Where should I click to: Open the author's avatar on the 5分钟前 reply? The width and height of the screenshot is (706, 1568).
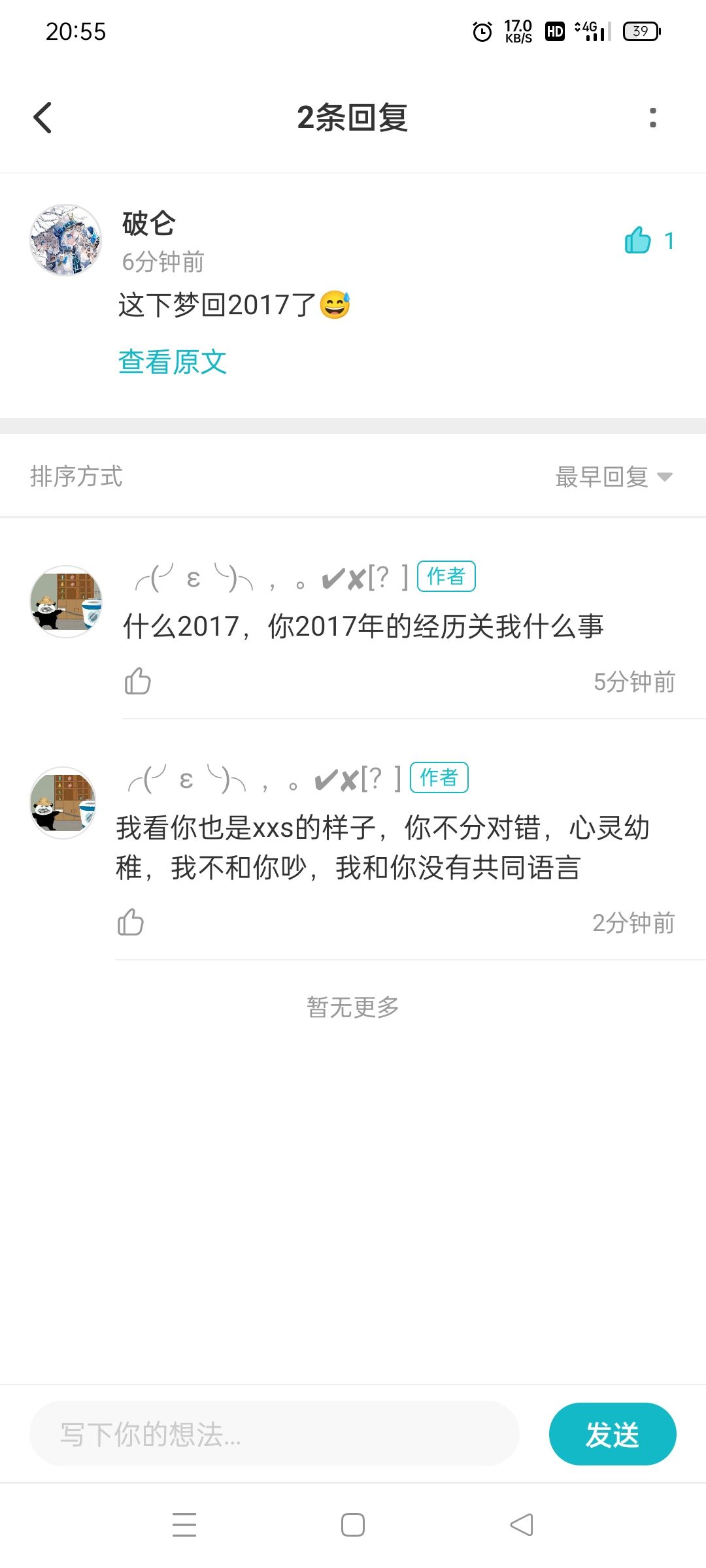click(x=66, y=602)
